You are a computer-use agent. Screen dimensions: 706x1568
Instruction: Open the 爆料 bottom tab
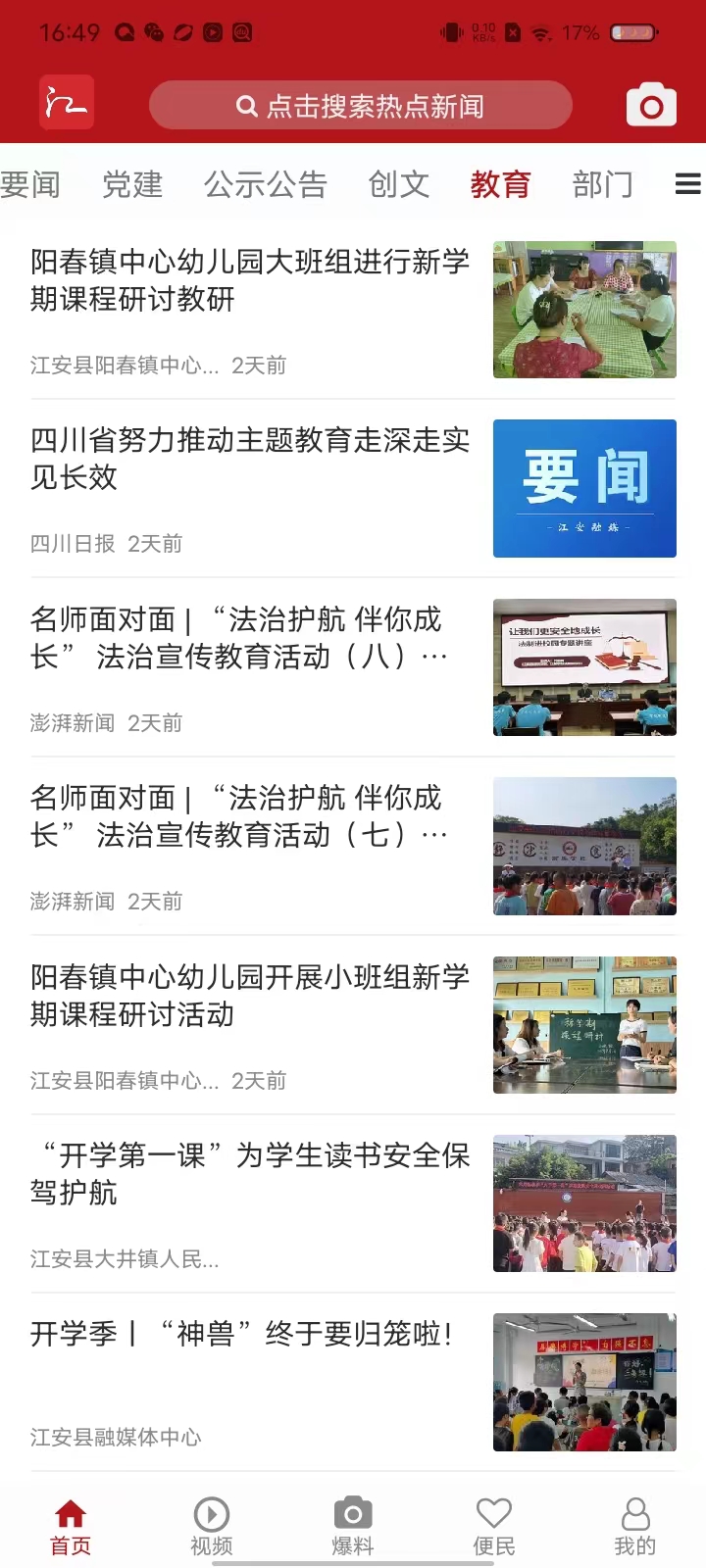(353, 1527)
